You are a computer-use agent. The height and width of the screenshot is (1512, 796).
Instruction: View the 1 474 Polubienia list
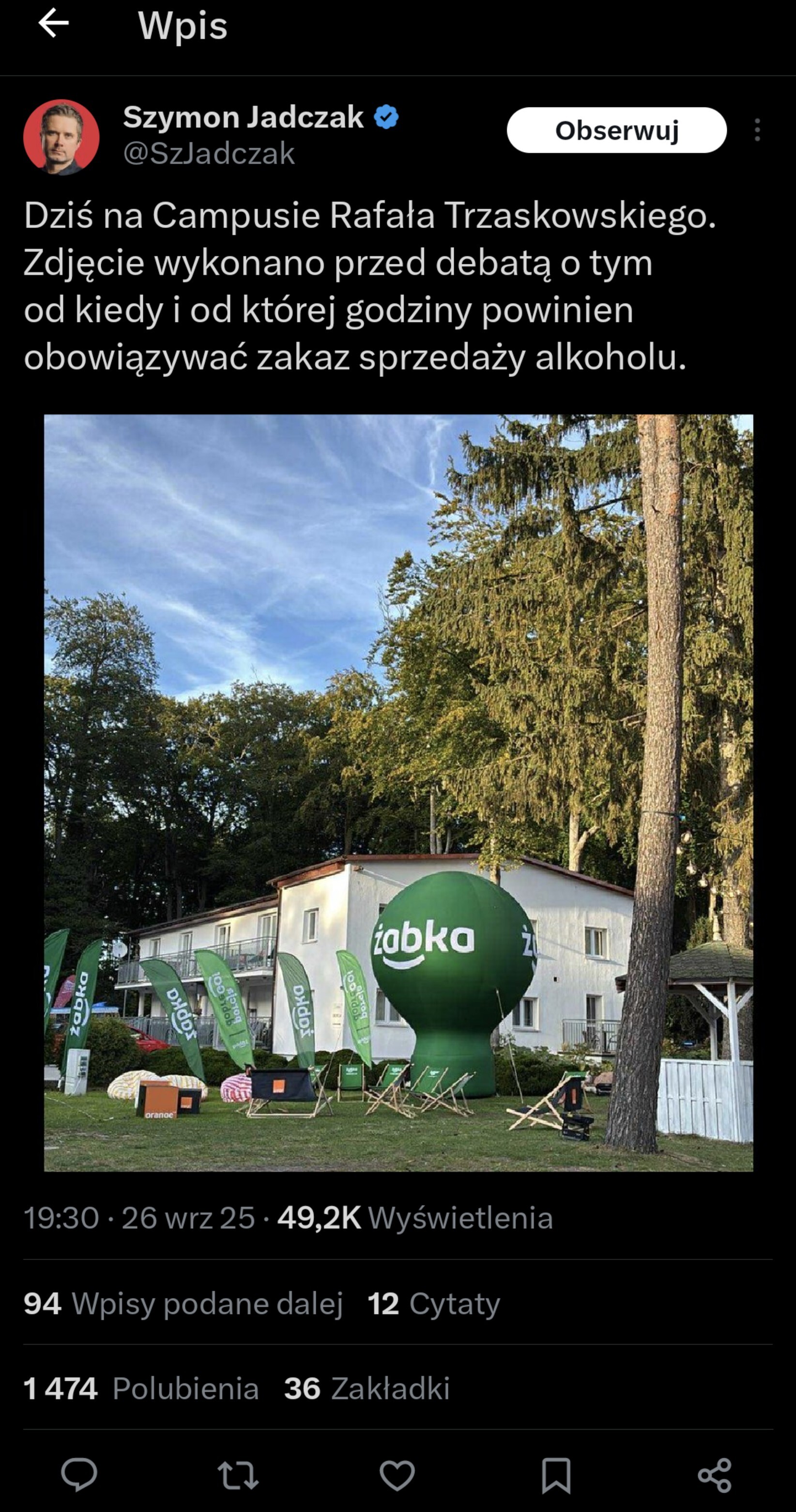141,1388
